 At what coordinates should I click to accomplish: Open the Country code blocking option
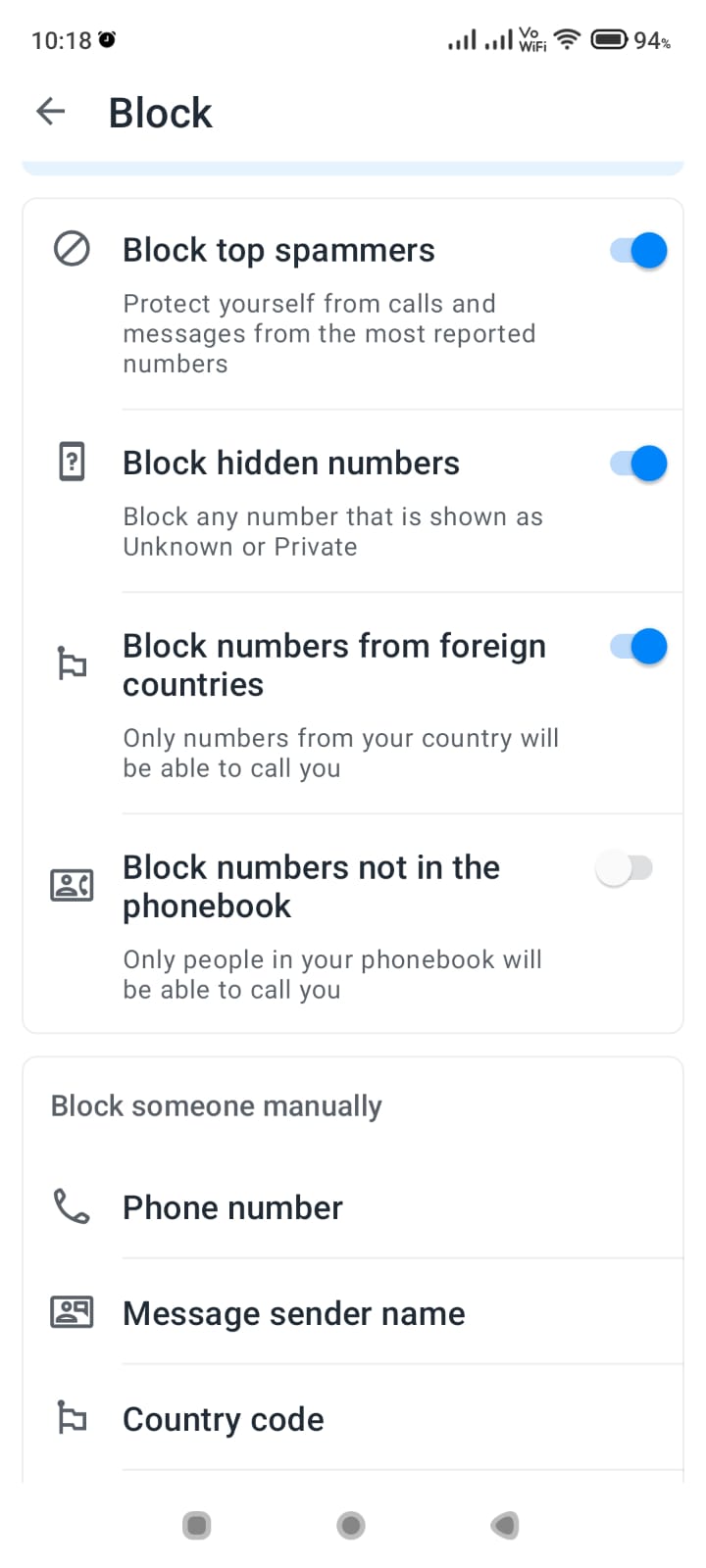(353, 1419)
